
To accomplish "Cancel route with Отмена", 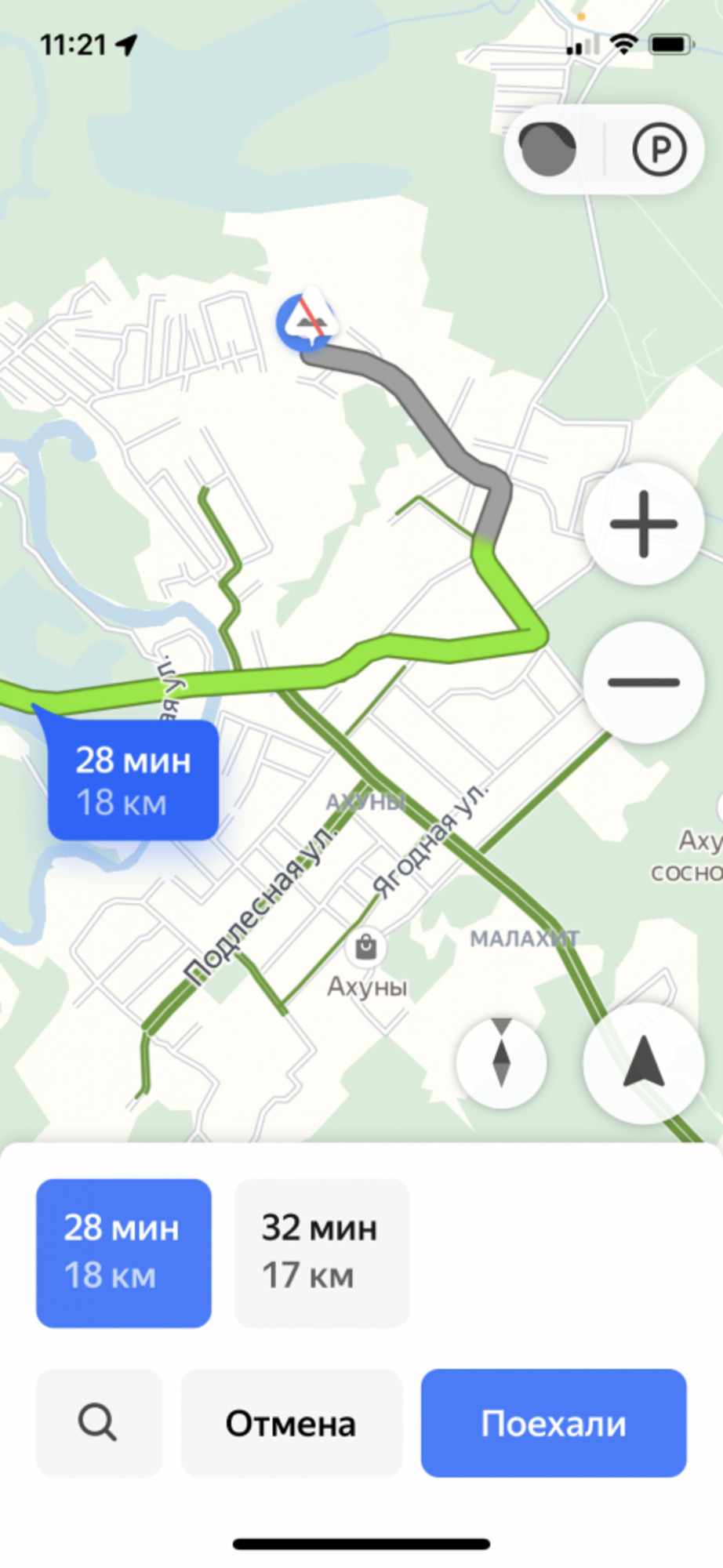I will click(291, 1422).
